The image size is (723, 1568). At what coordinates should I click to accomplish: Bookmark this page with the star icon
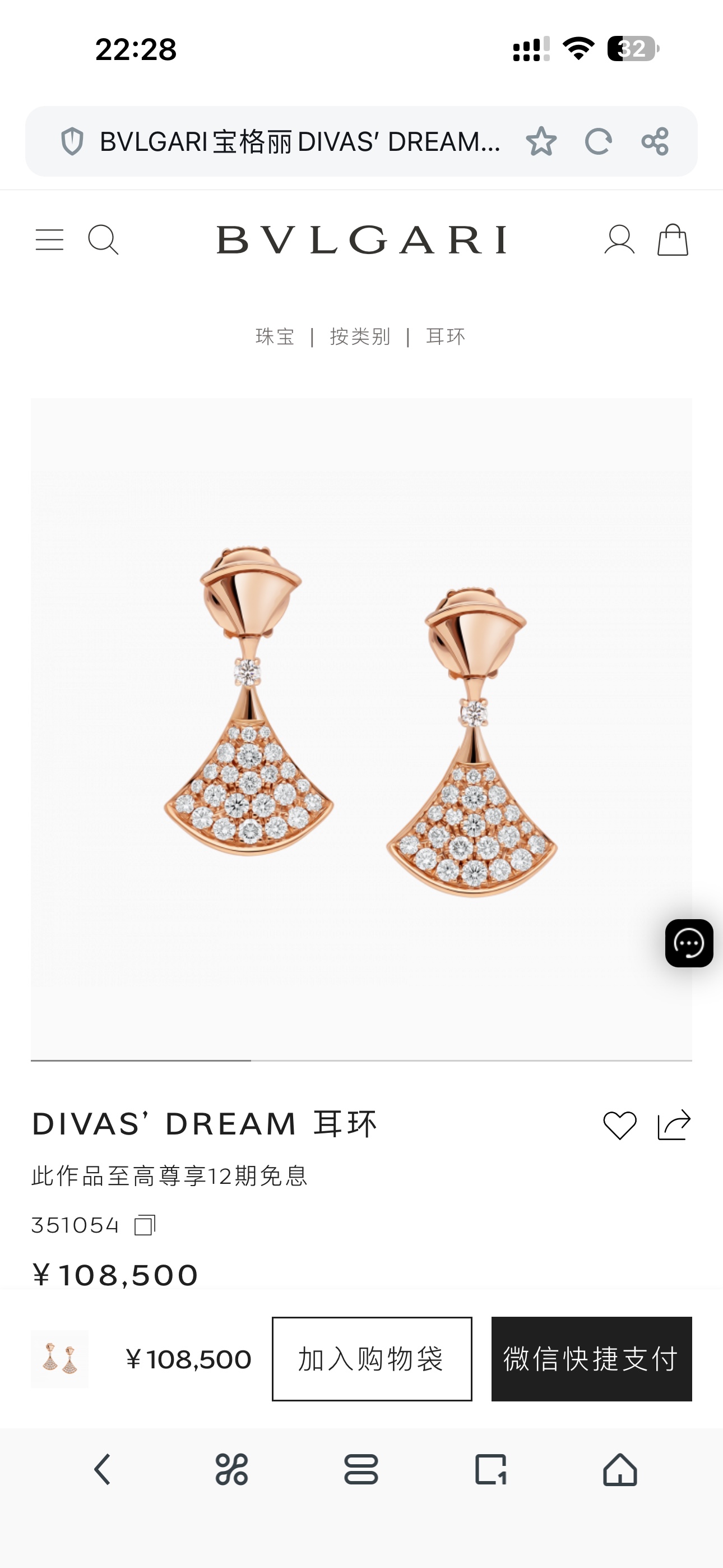pyautogui.click(x=540, y=142)
